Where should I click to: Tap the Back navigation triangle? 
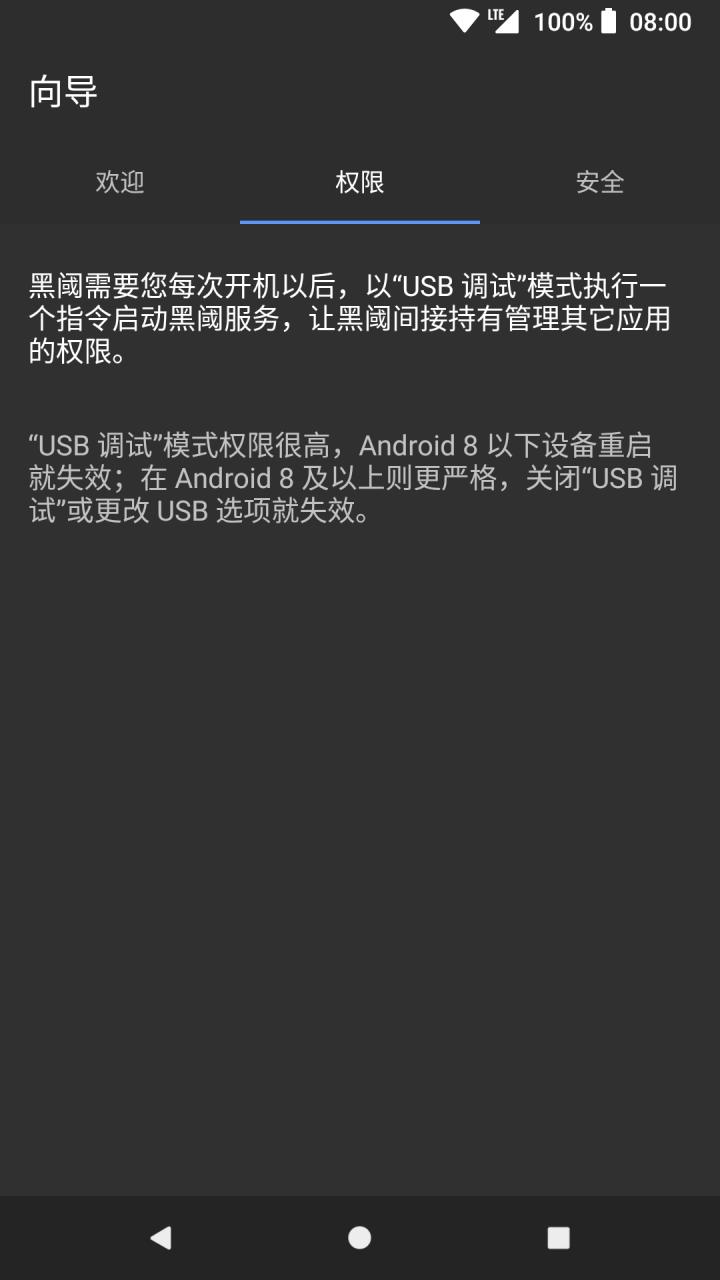162,1236
